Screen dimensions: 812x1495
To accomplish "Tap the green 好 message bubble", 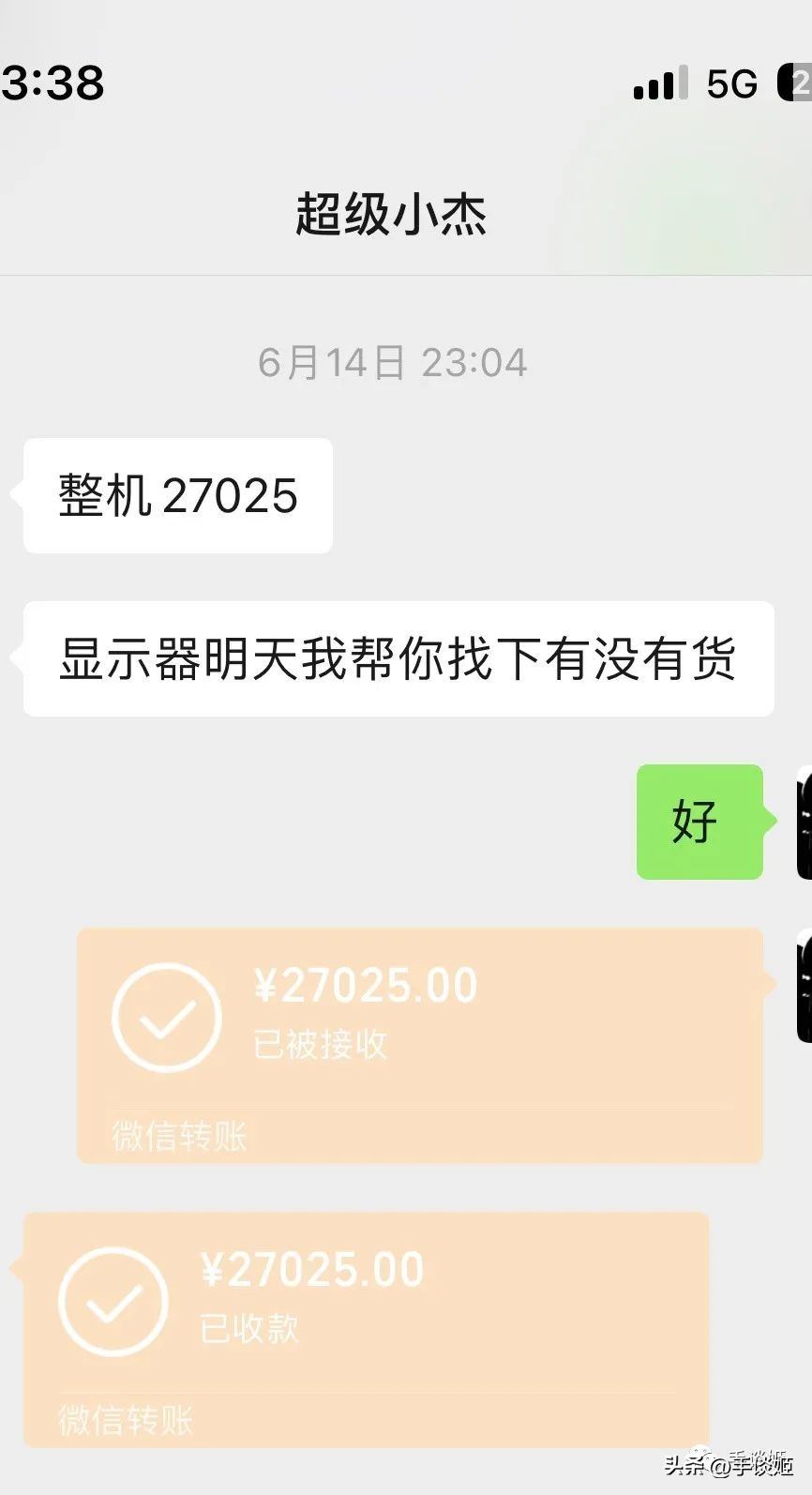I will click(699, 820).
